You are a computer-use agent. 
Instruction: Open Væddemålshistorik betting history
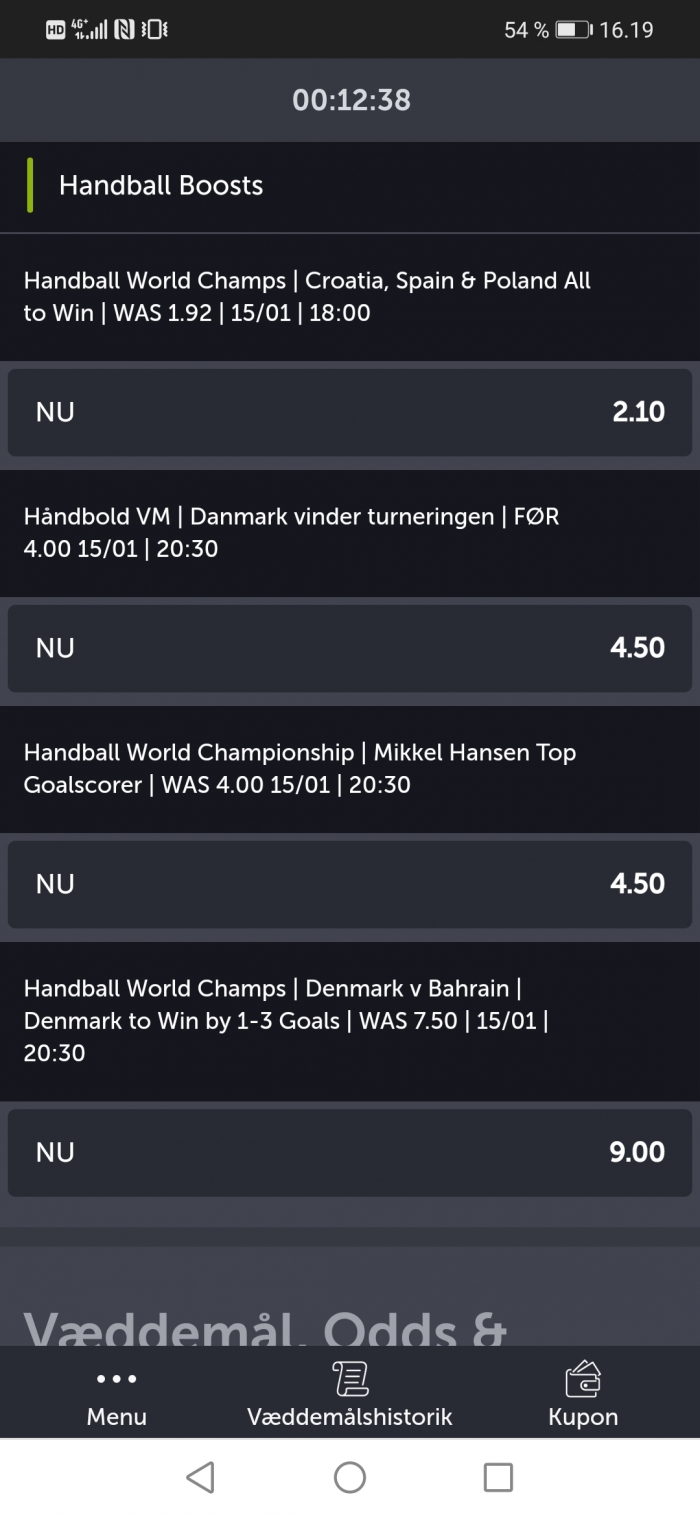[350, 1397]
